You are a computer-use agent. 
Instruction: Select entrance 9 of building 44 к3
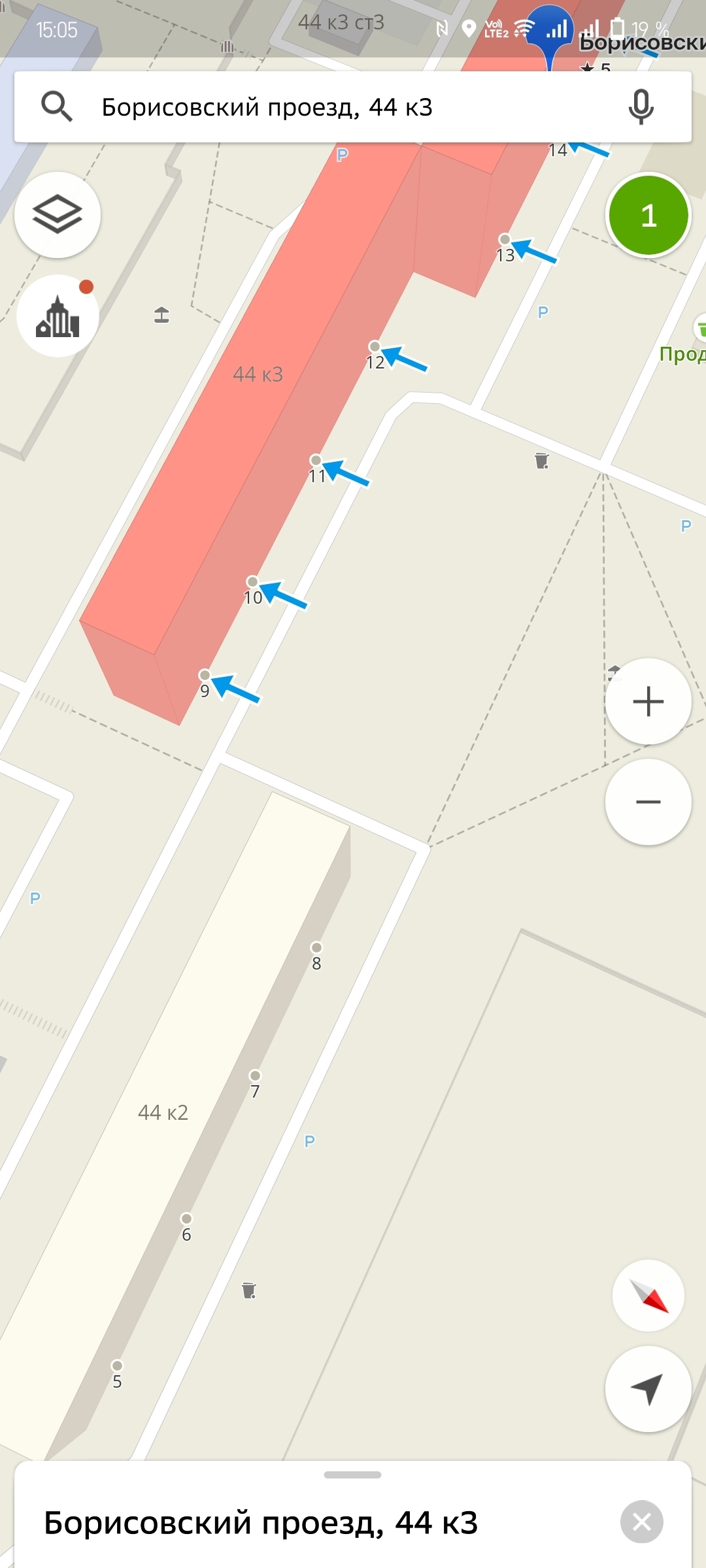point(205,676)
